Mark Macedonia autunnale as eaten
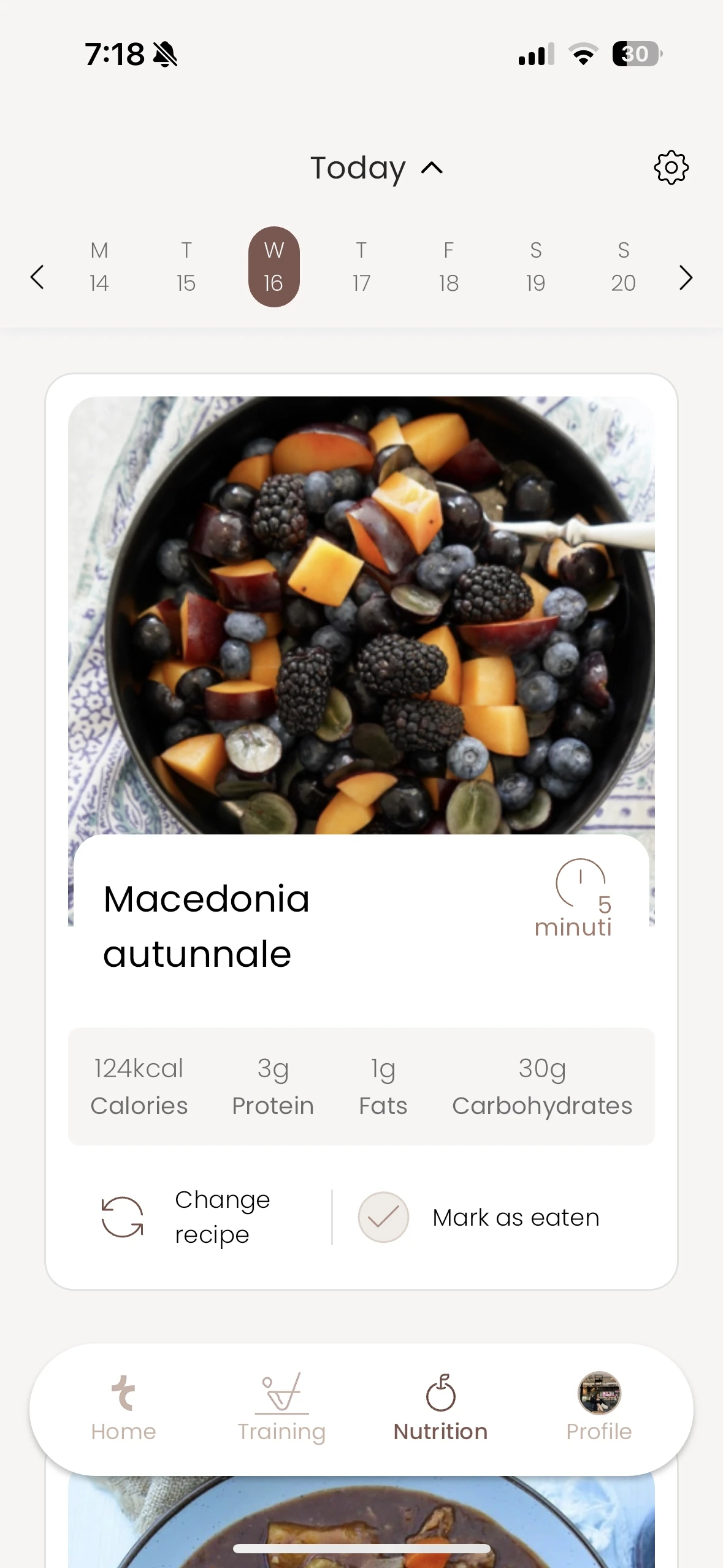 pos(478,1217)
